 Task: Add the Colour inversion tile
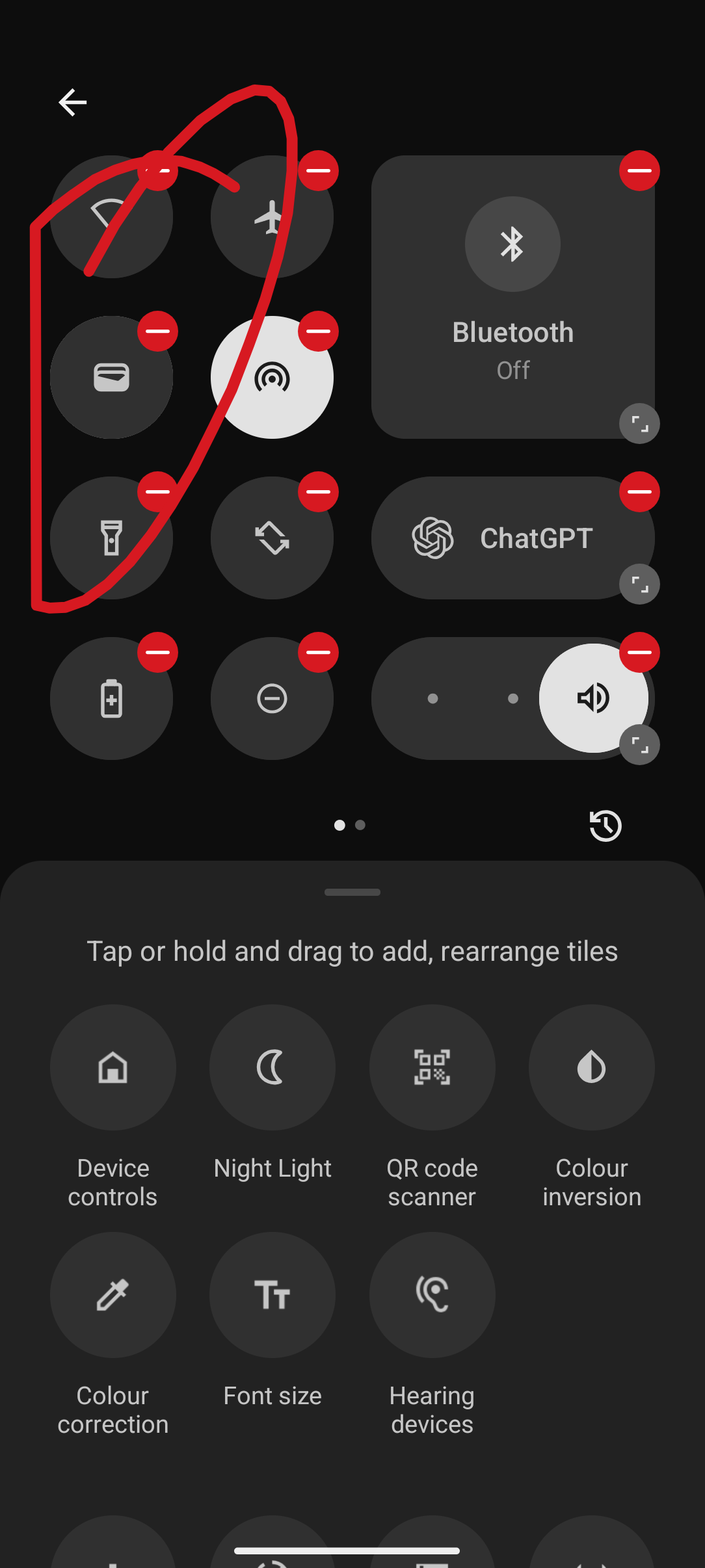591,1067
